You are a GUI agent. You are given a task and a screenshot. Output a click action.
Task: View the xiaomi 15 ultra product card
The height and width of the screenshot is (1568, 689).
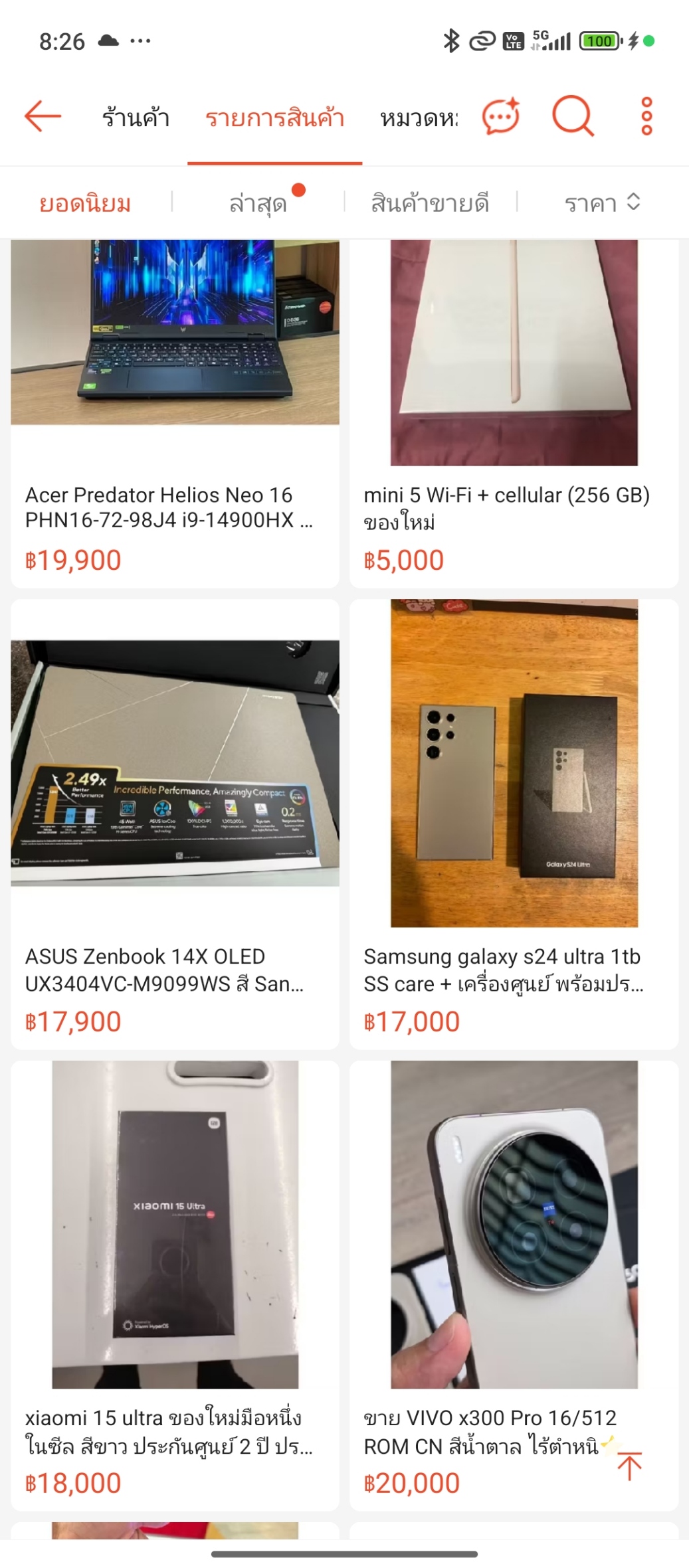click(x=175, y=1282)
